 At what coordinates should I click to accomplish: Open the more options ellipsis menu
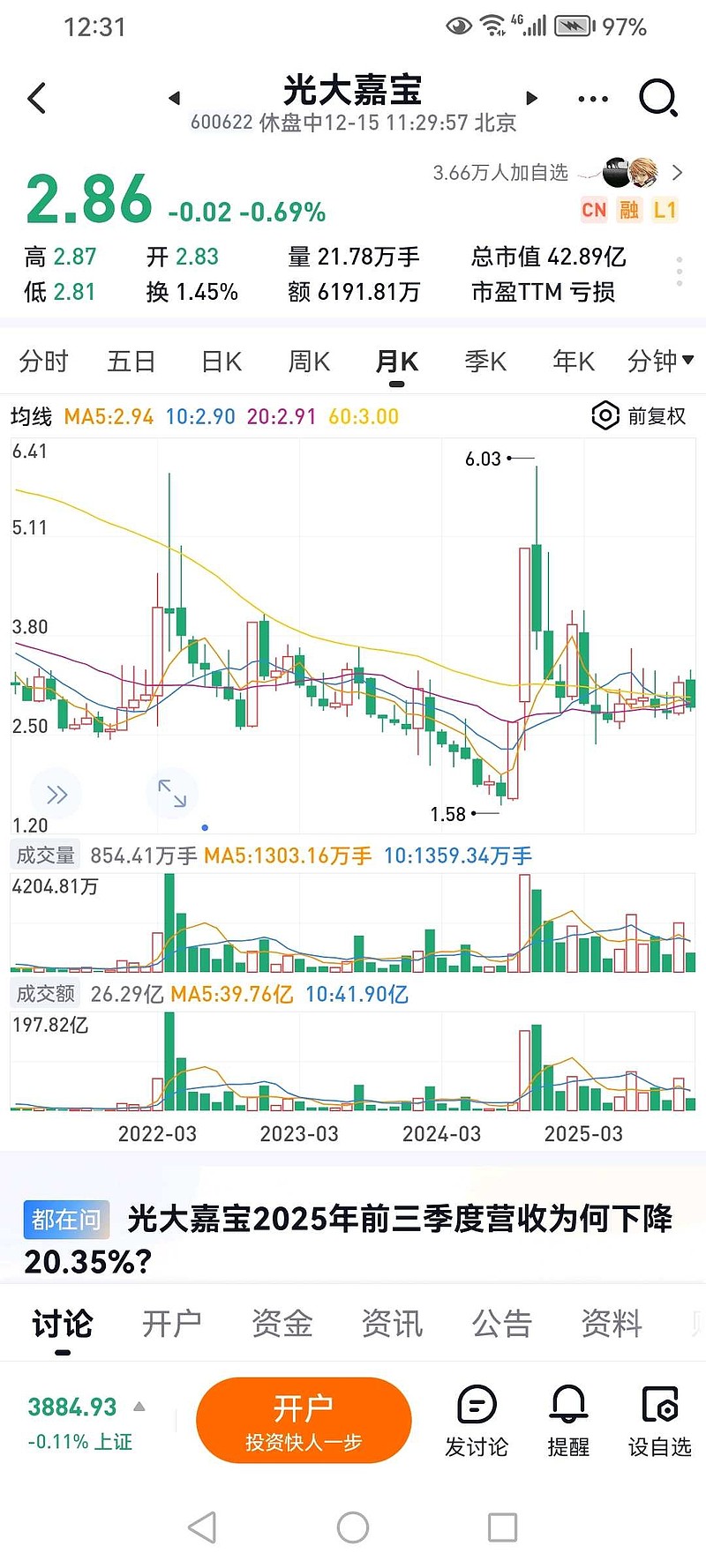(x=592, y=99)
